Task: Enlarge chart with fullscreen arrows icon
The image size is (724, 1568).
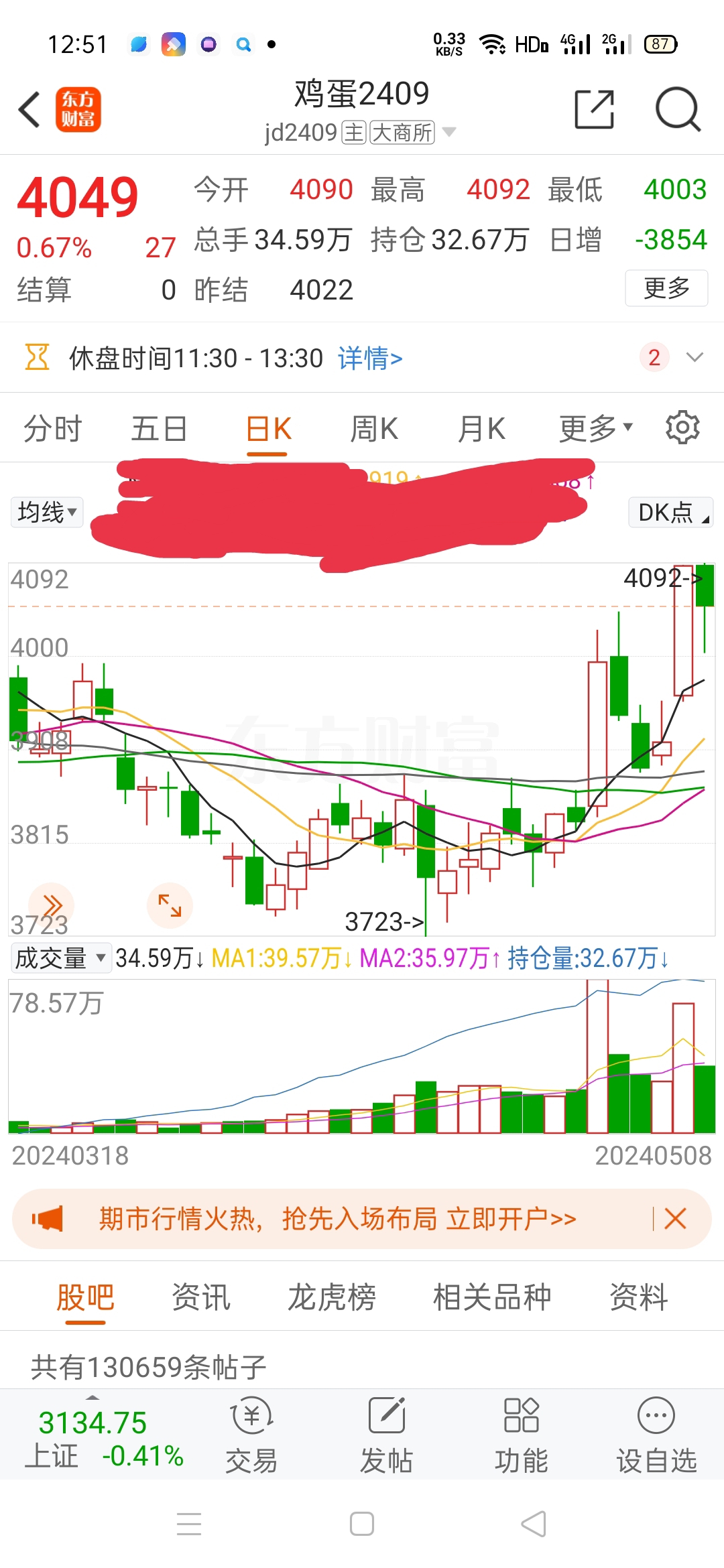Action: point(170,905)
